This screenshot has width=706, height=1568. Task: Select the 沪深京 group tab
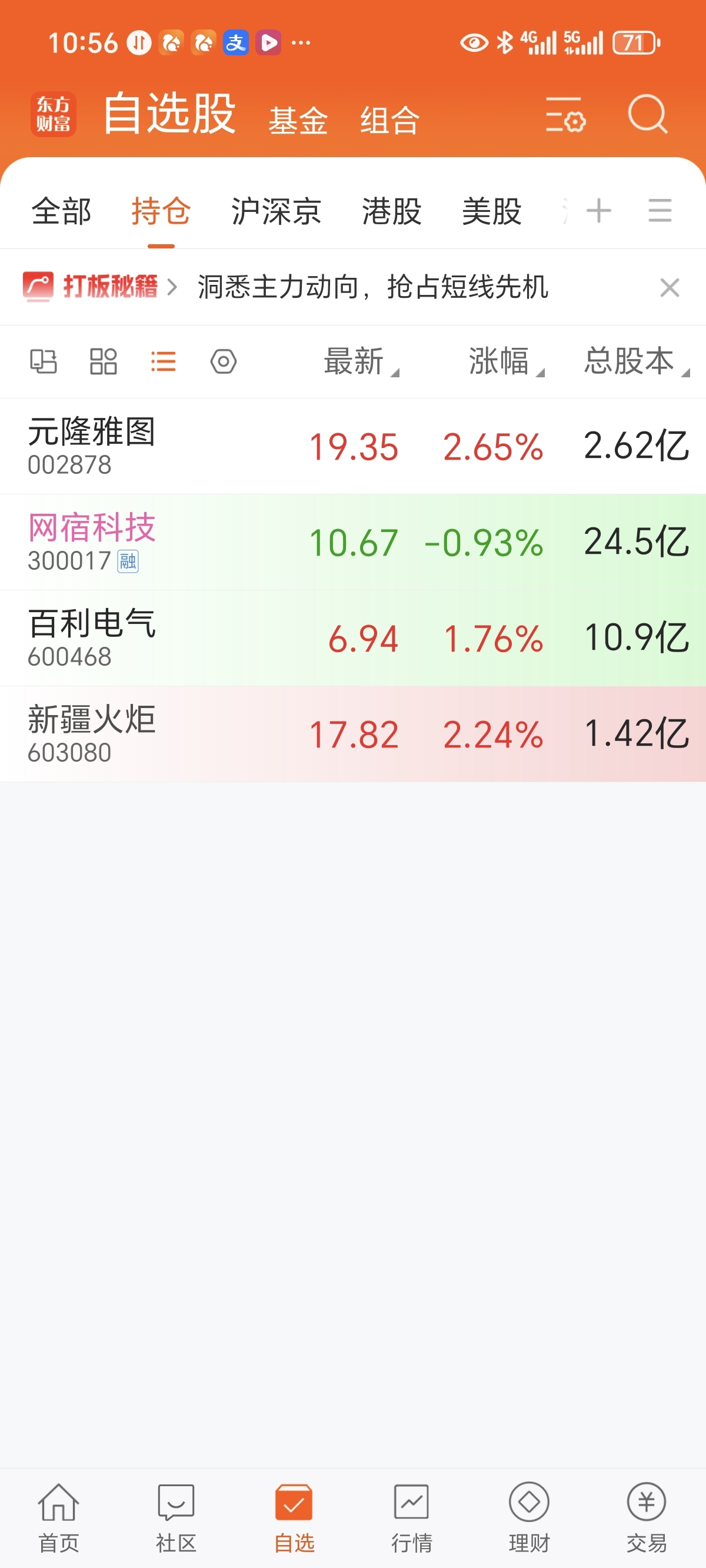point(277,211)
